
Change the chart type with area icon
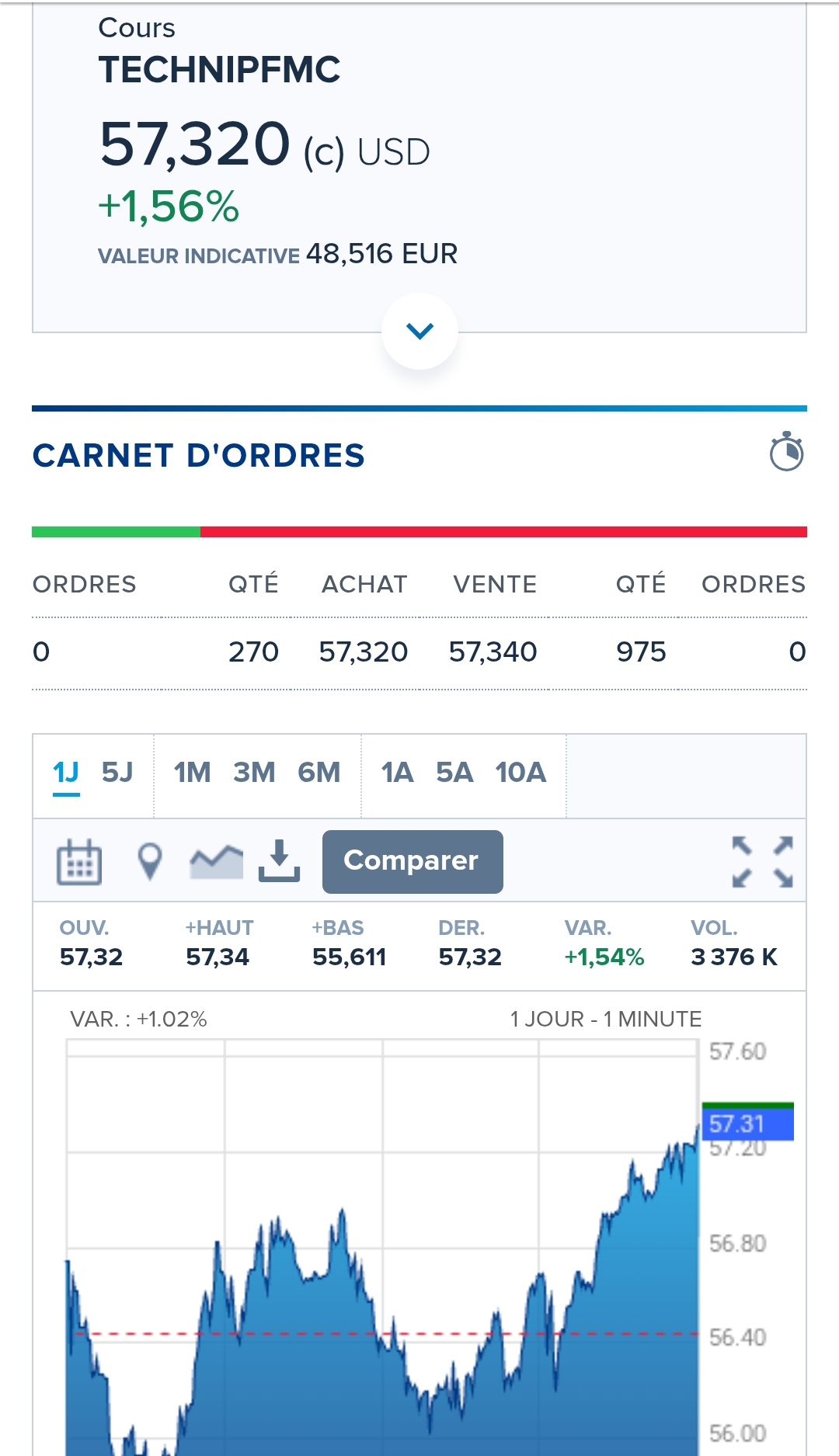point(217,861)
